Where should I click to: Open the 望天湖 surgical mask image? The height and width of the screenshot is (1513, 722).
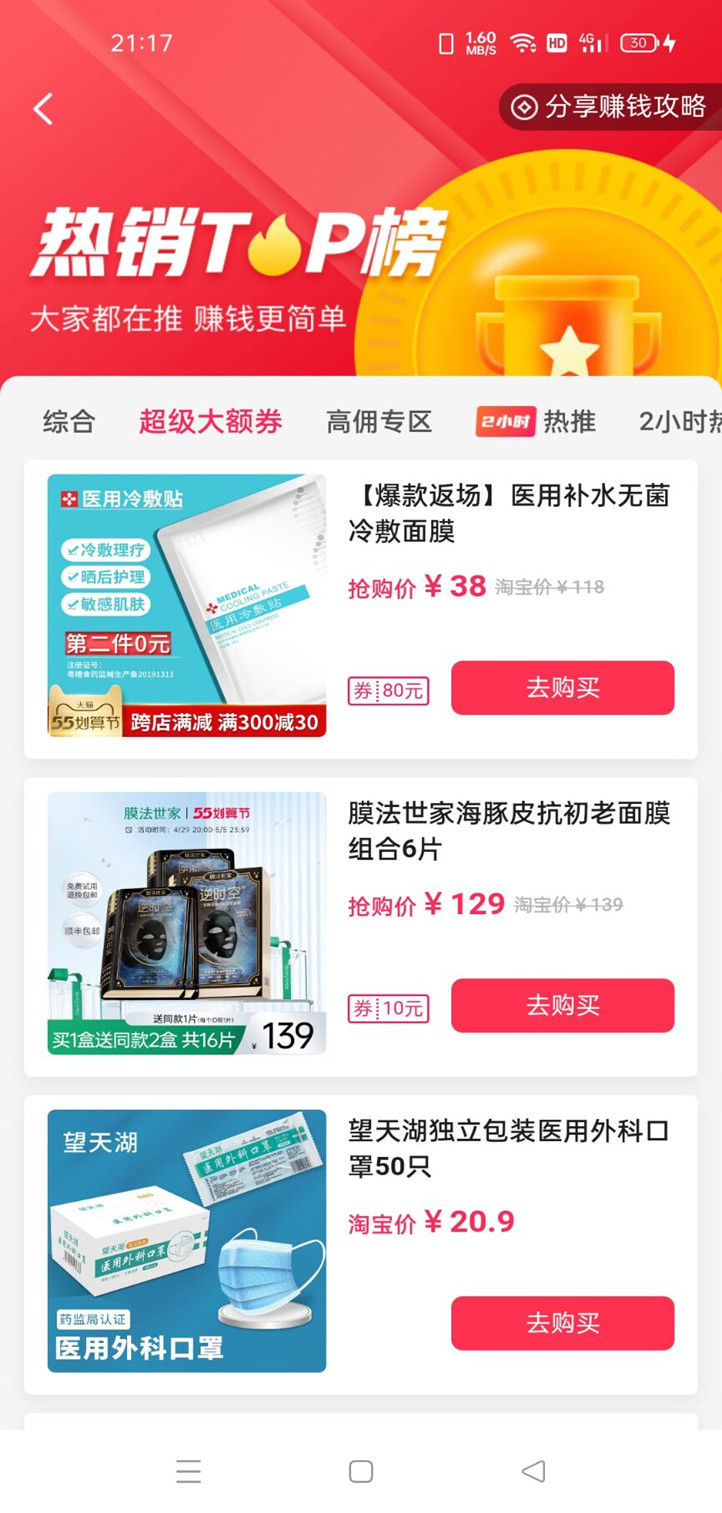coord(187,1240)
